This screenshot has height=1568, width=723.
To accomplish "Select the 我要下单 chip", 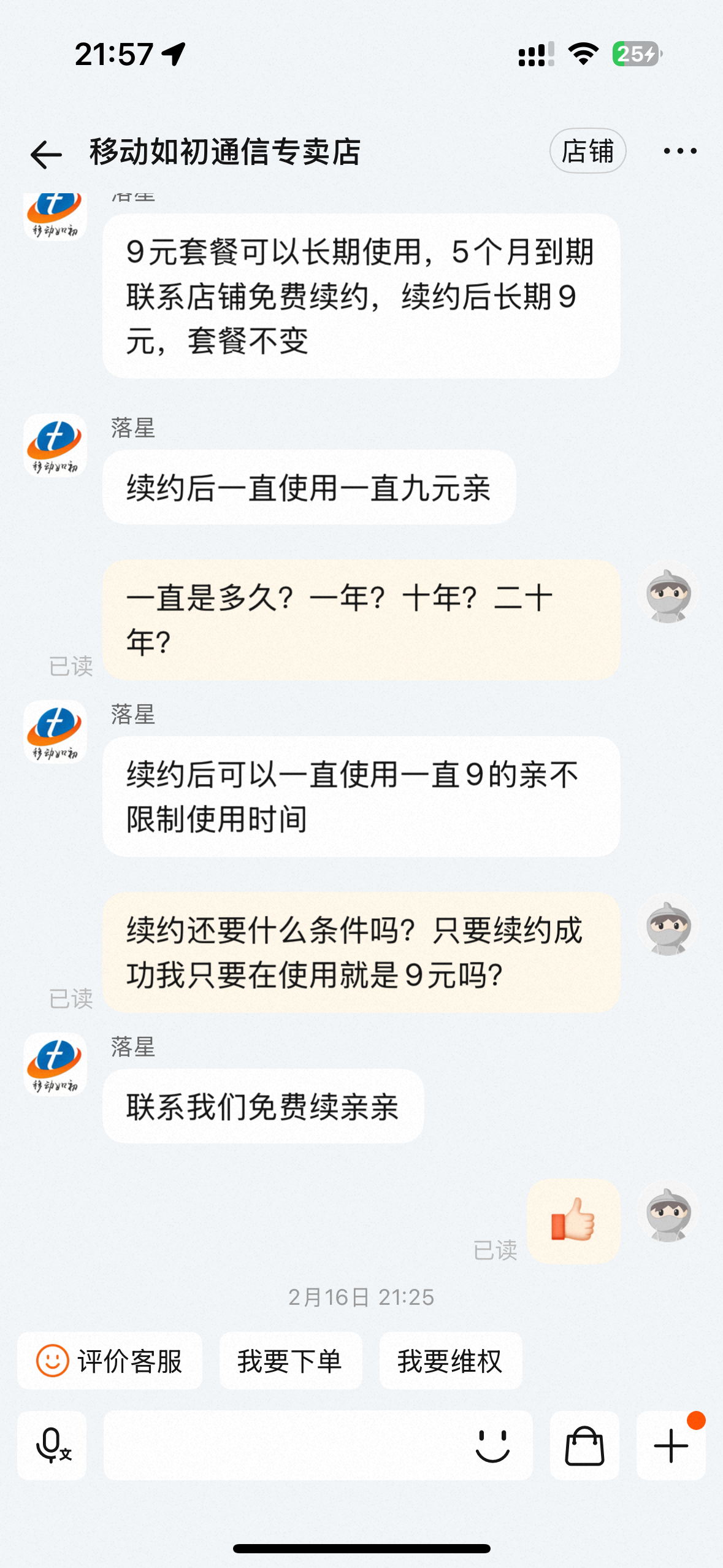I will tap(291, 1361).
